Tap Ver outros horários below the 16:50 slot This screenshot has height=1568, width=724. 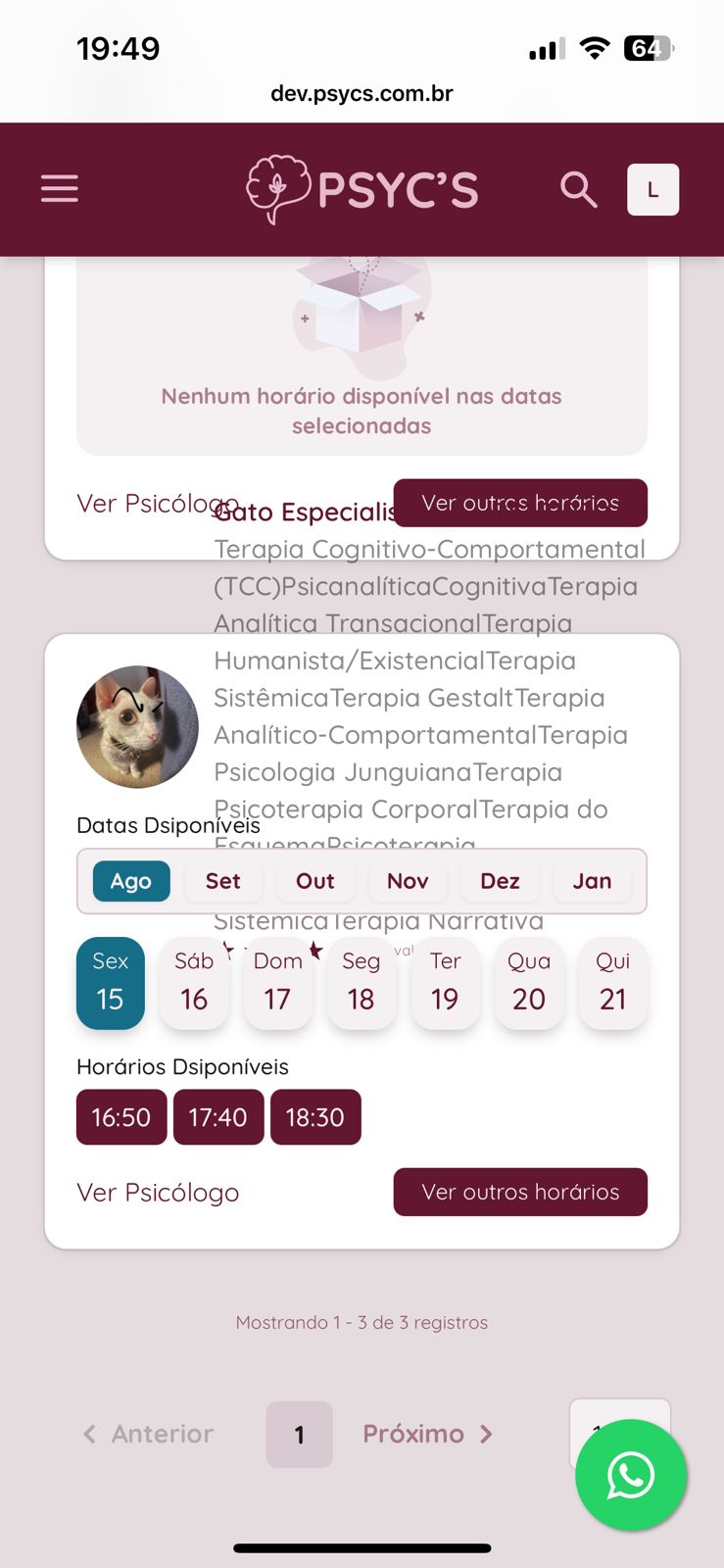[x=520, y=1192]
